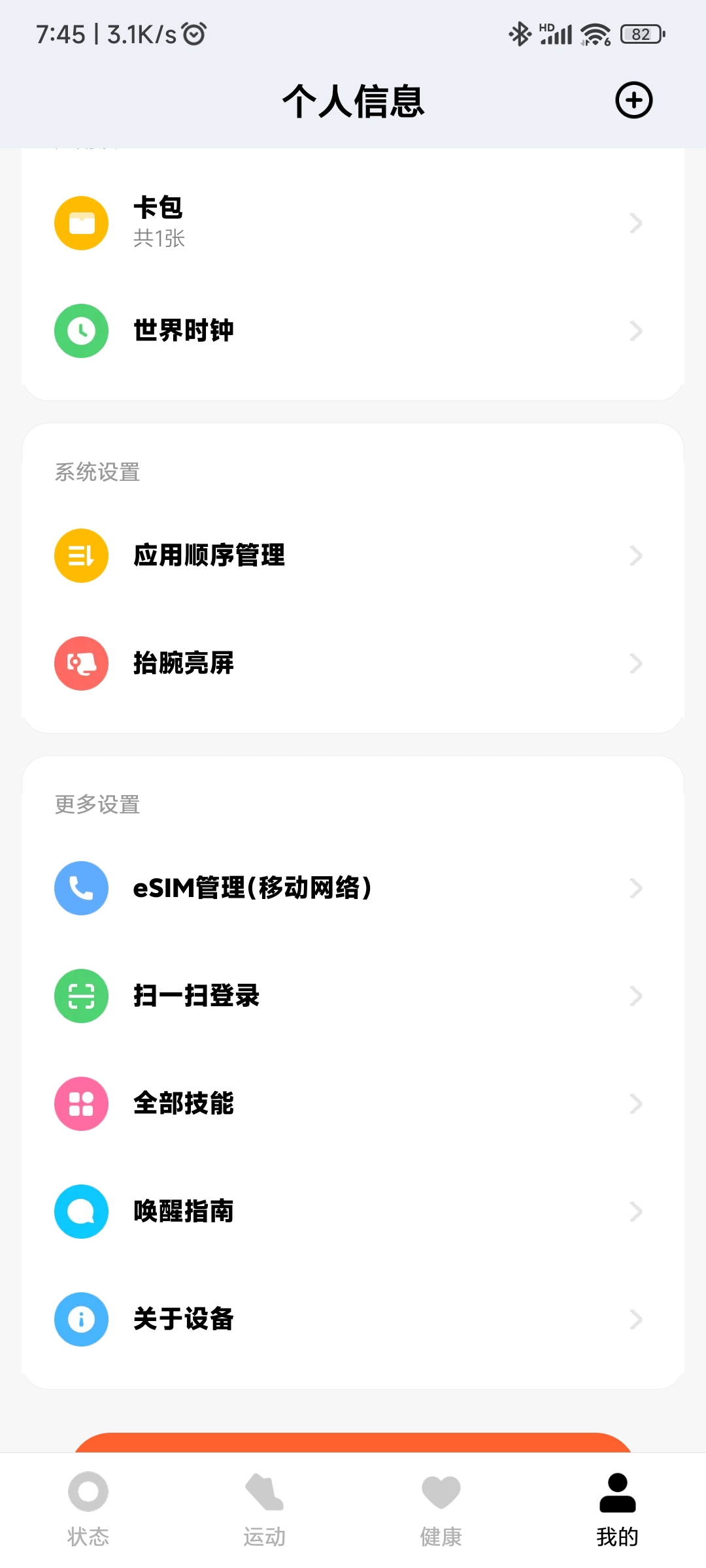Image resolution: width=706 pixels, height=1568 pixels.
Task: Switch to the 运动 tab
Action: point(265,1509)
